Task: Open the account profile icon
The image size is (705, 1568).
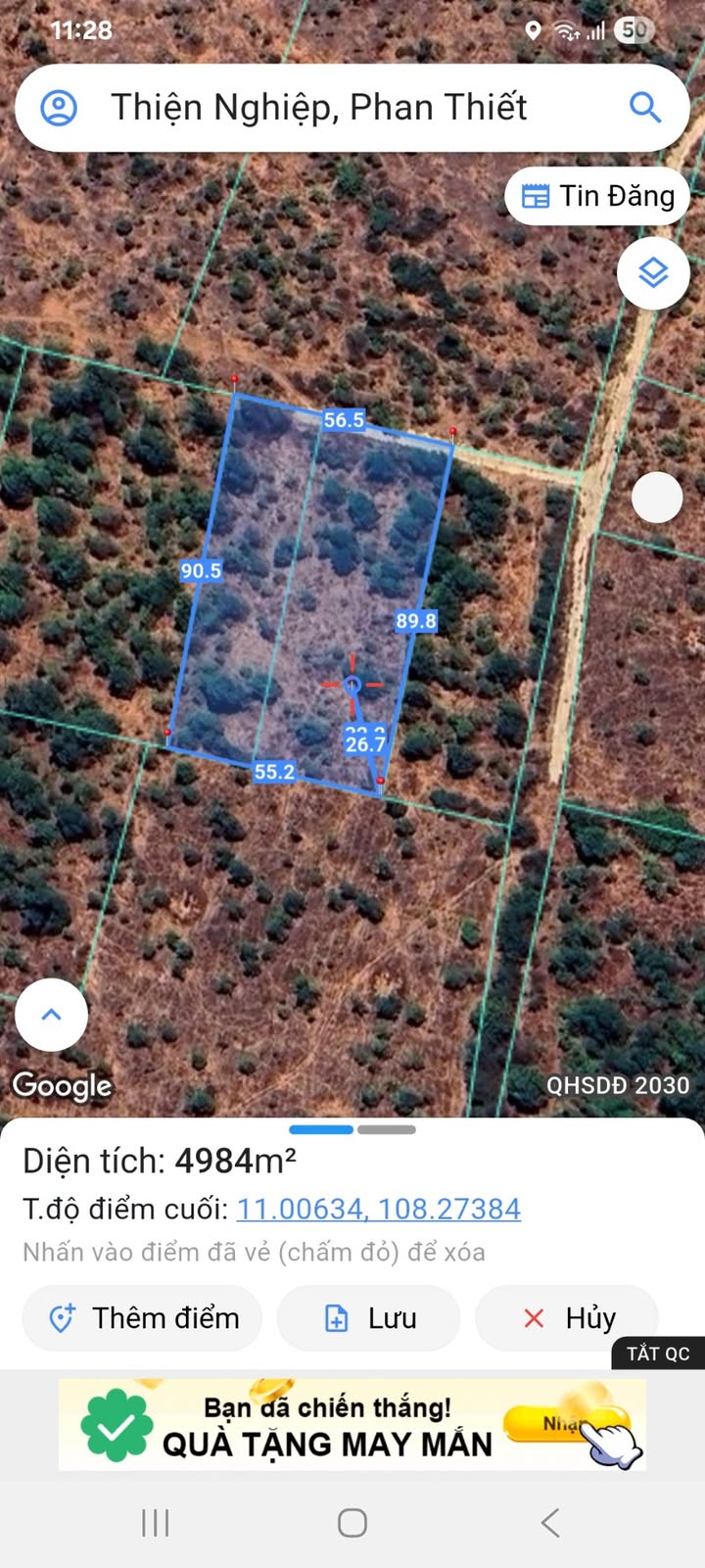Action: [x=59, y=108]
